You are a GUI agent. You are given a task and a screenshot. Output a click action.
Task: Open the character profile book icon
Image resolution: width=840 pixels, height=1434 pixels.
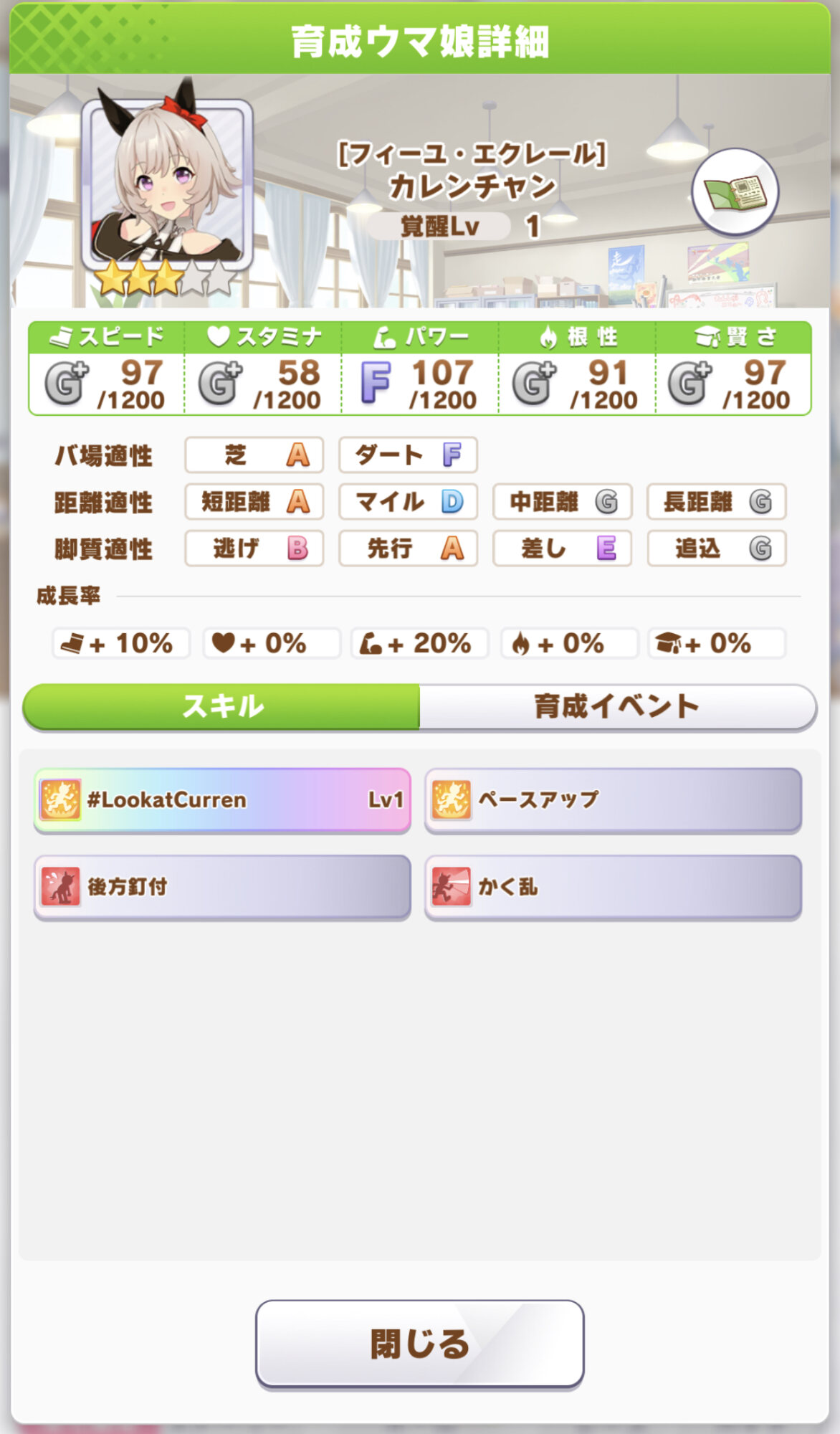735,192
